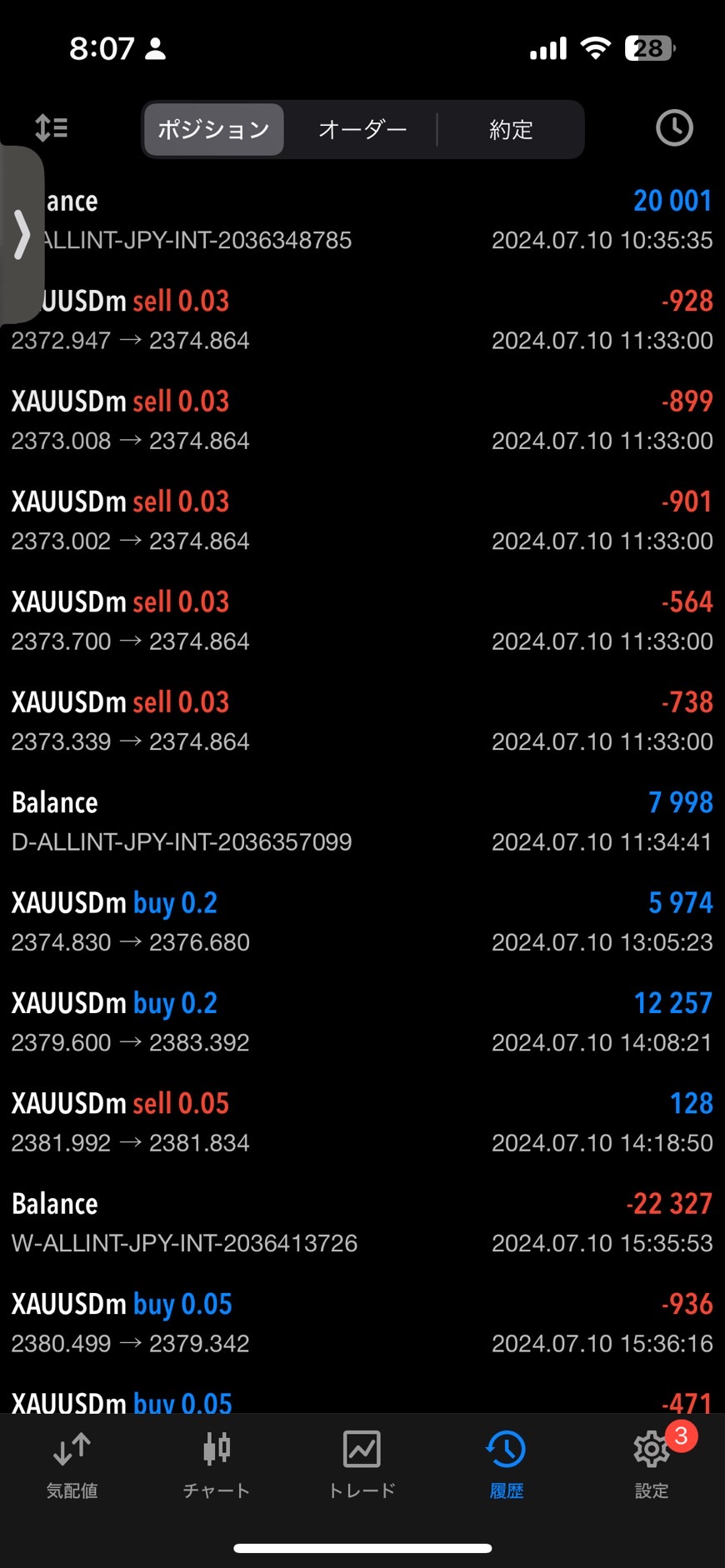Viewport: 725px width, 1568px height.
Task: View the XAUUSDm buy trade with 12 257 profit
Action: [x=362, y=1021]
